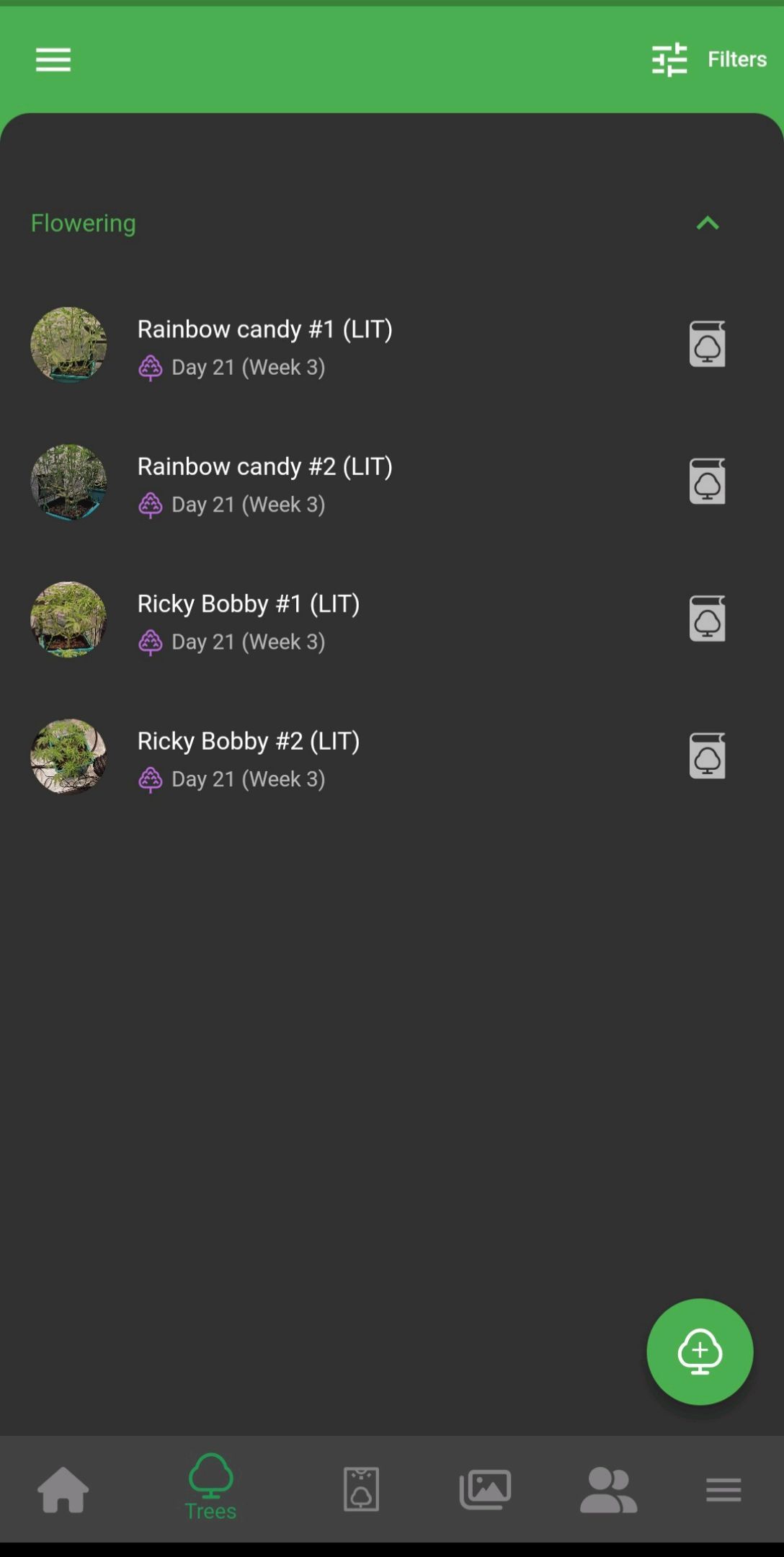Image resolution: width=784 pixels, height=1557 pixels.
Task: Open journal icon for Rainbow candy #1
Action: coord(707,345)
